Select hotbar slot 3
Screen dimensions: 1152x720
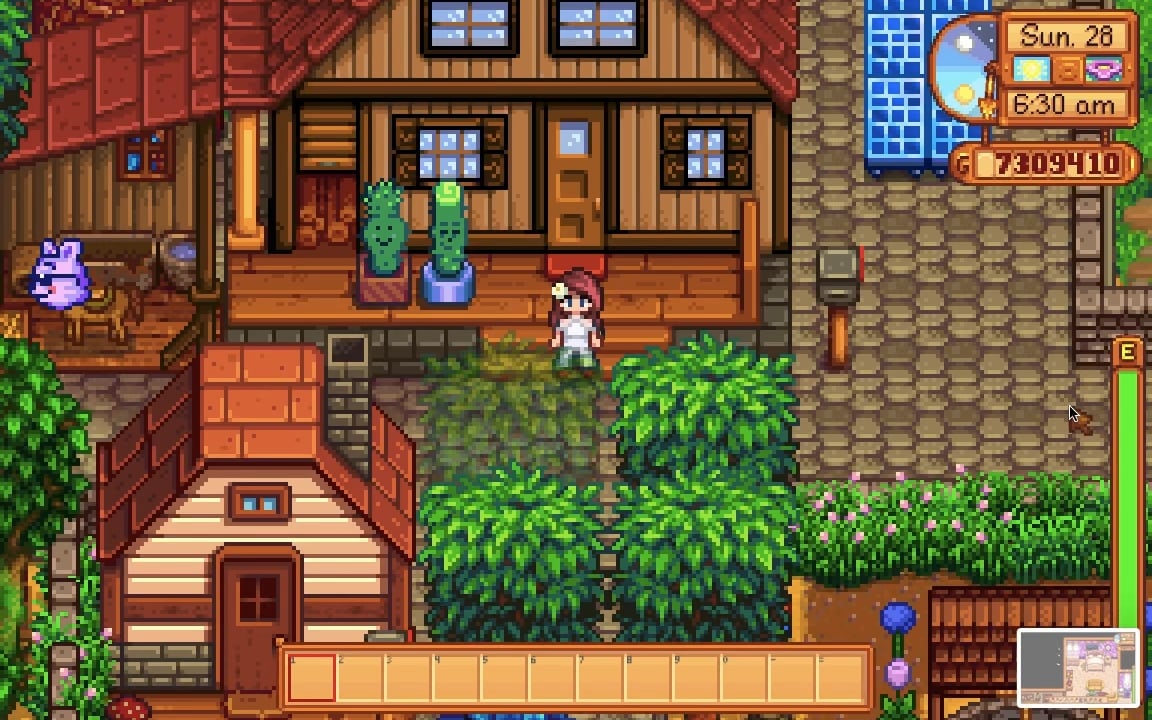pyautogui.click(x=407, y=677)
